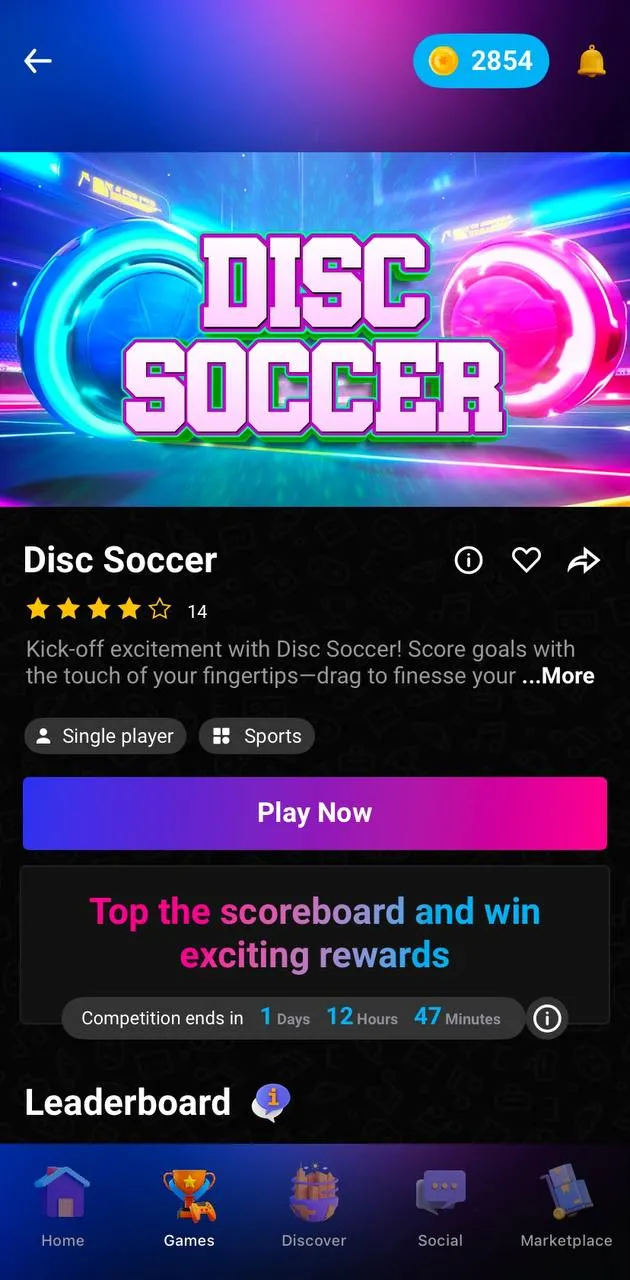Expand the description with More
630x1280 pixels.
[558, 676]
